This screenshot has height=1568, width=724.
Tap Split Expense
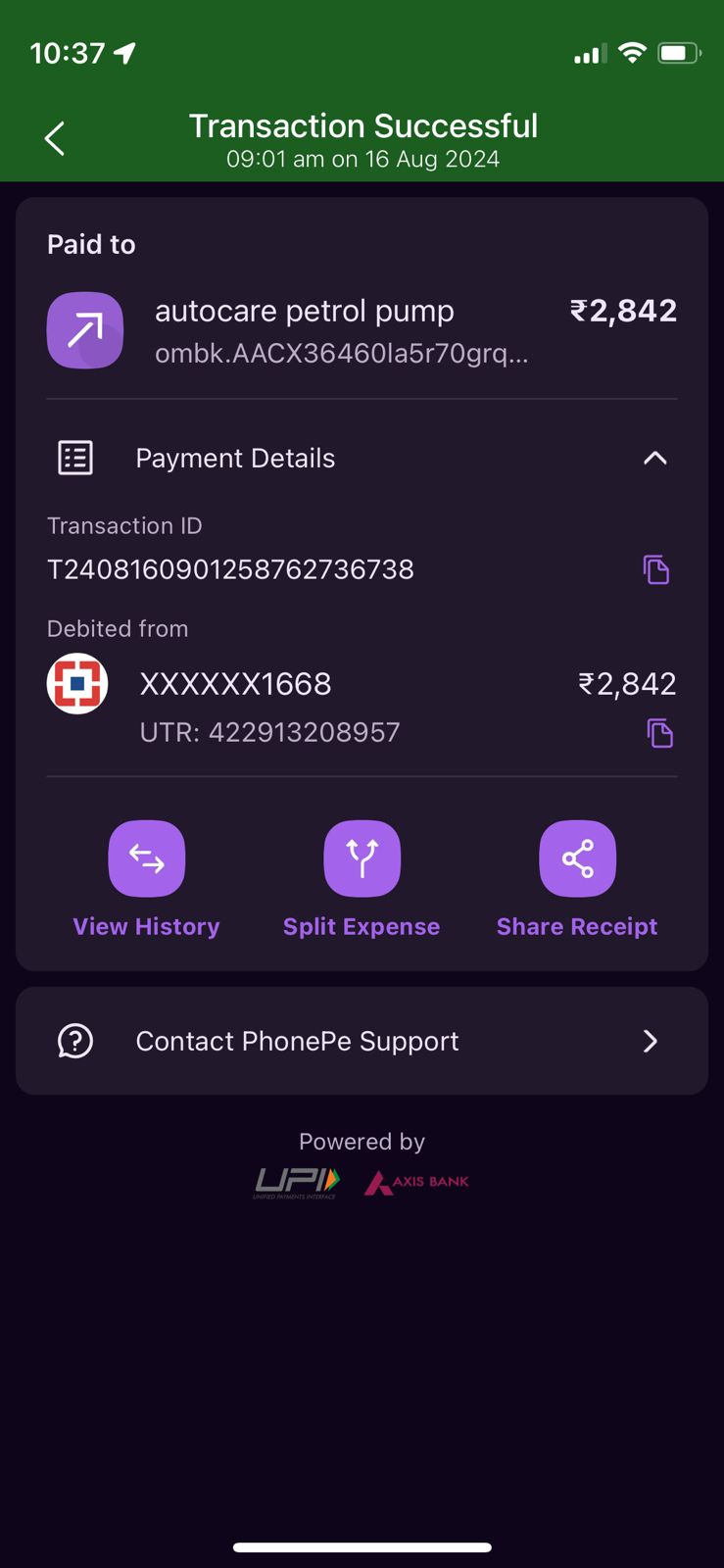pos(362,859)
